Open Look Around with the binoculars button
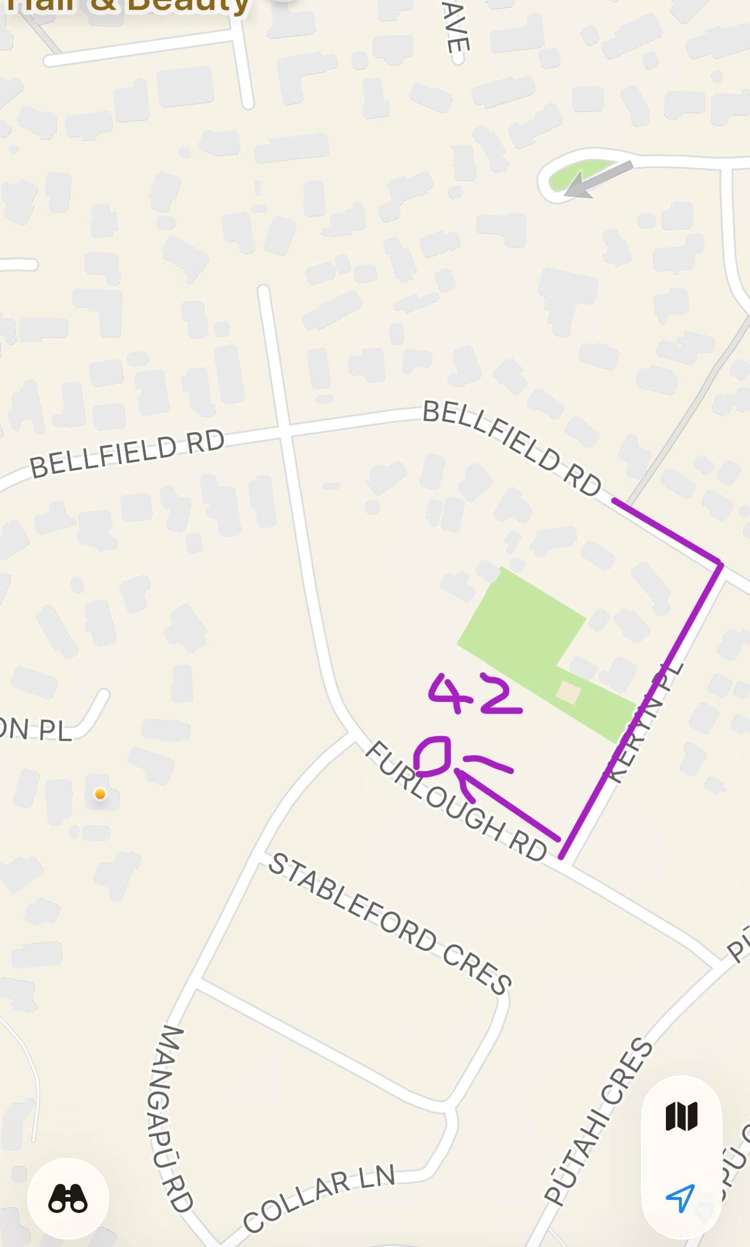The height and width of the screenshot is (1247, 750). pyautogui.click(x=68, y=1197)
